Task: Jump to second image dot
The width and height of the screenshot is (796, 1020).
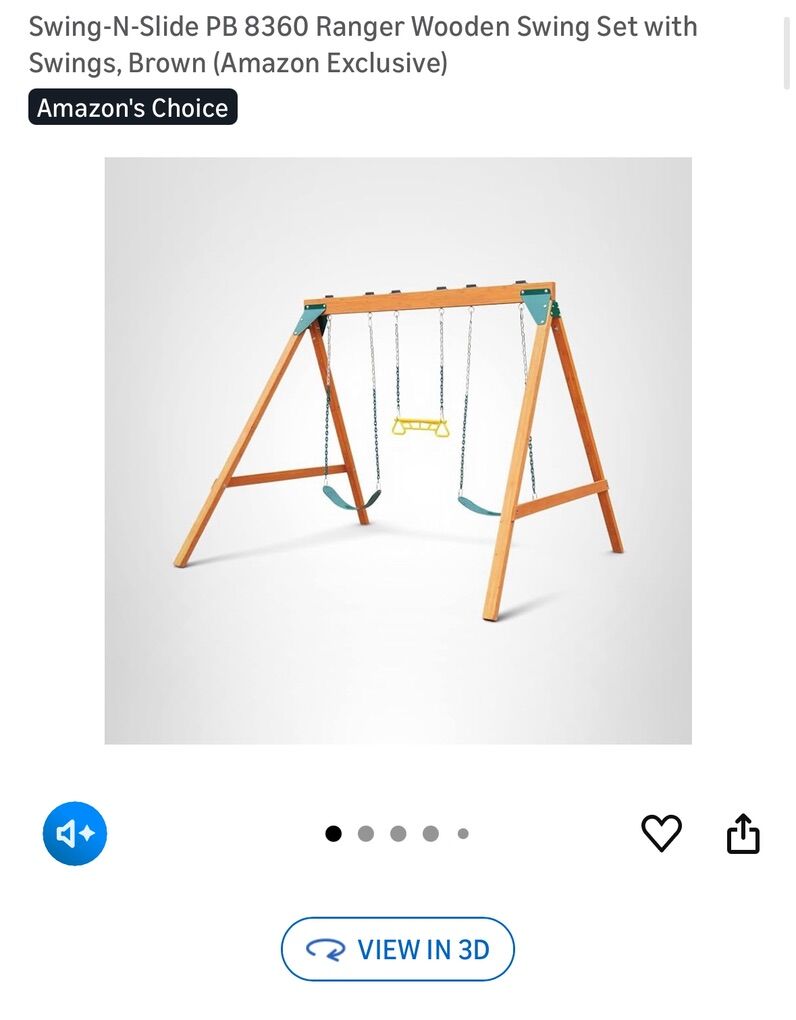Action: [x=366, y=833]
